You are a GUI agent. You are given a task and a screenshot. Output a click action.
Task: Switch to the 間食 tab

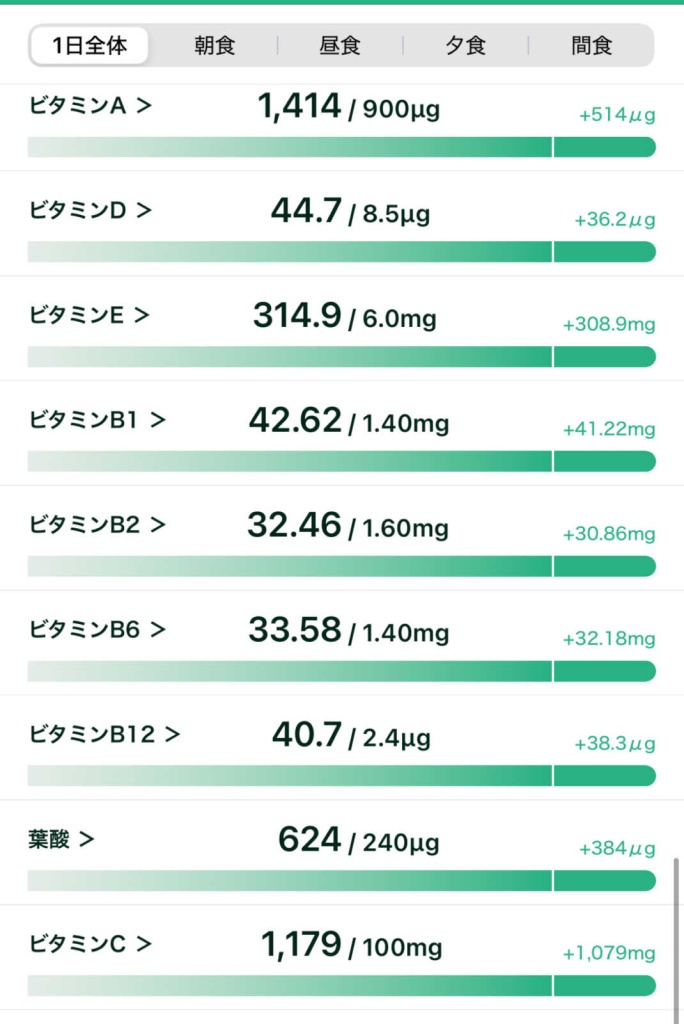[x=591, y=46]
